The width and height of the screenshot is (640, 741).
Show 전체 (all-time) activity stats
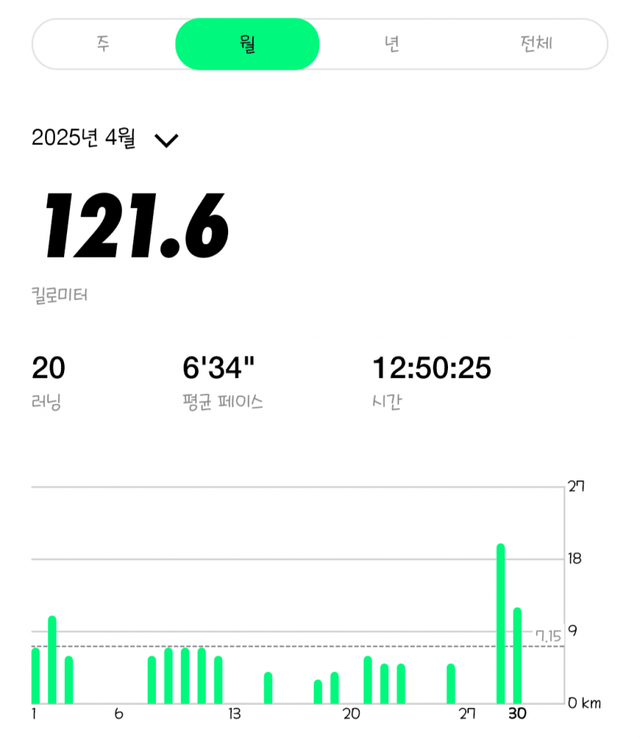(x=536, y=45)
